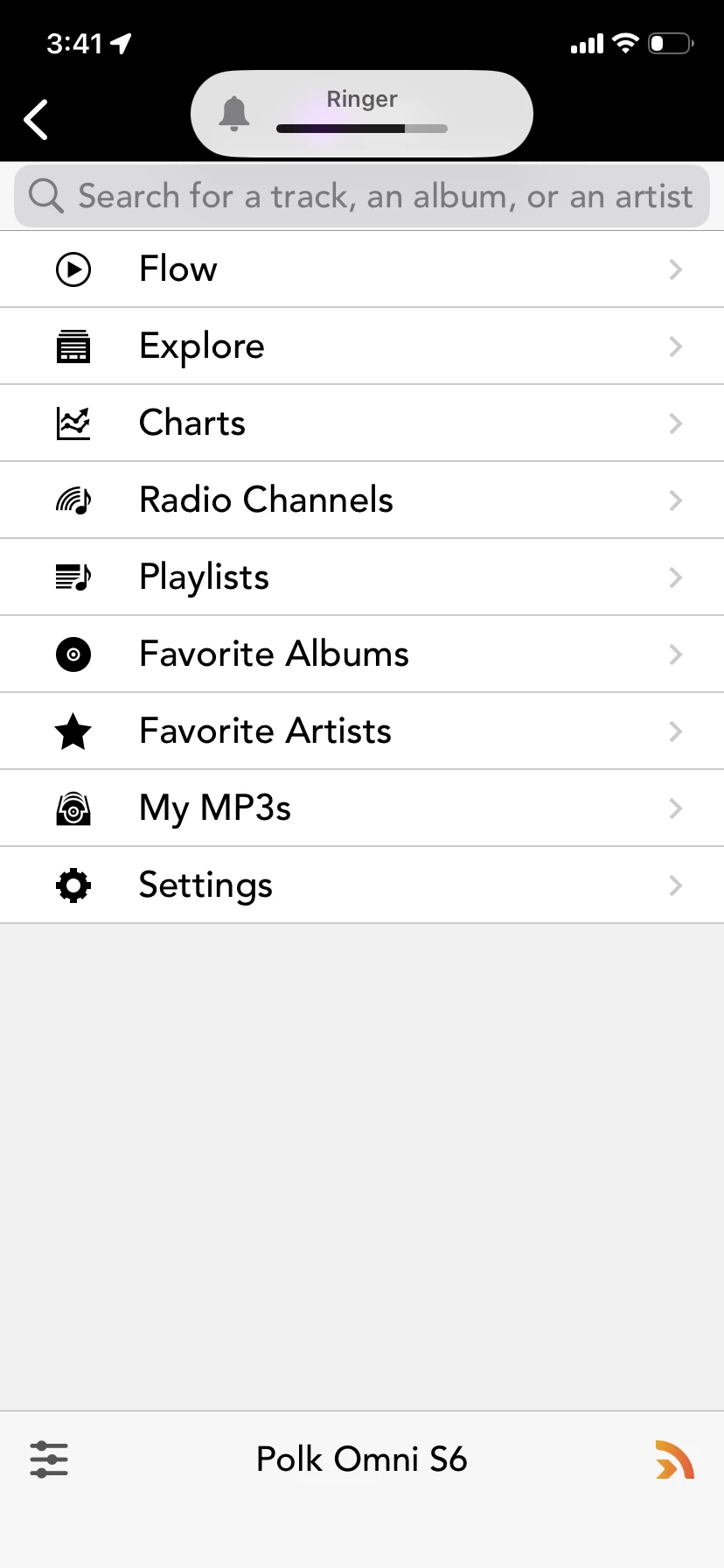The width and height of the screenshot is (724, 1568).
Task: Select the Polk Omni S6 speaker
Action: (x=362, y=1459)
